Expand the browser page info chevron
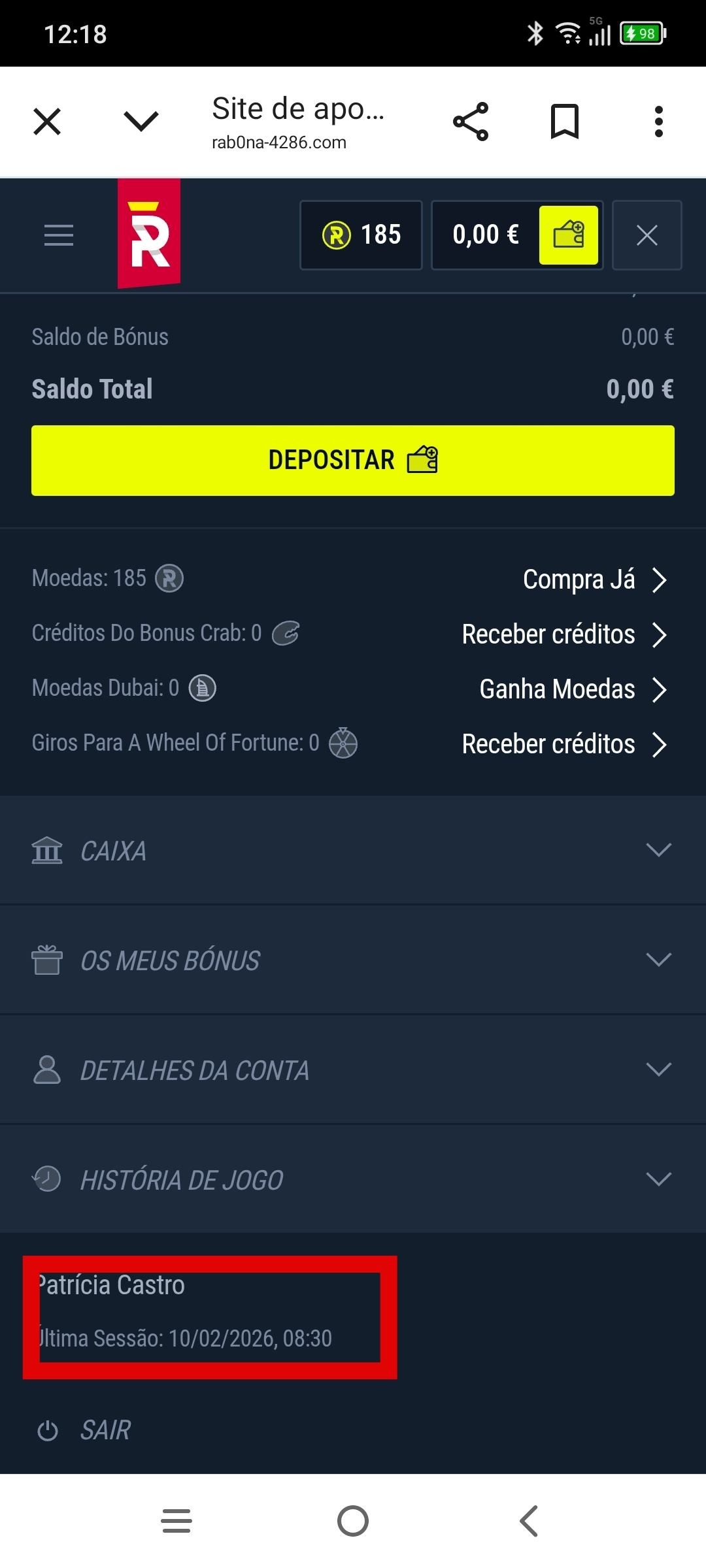Screen dimensions: 706x1568 [x=141, y=122]
